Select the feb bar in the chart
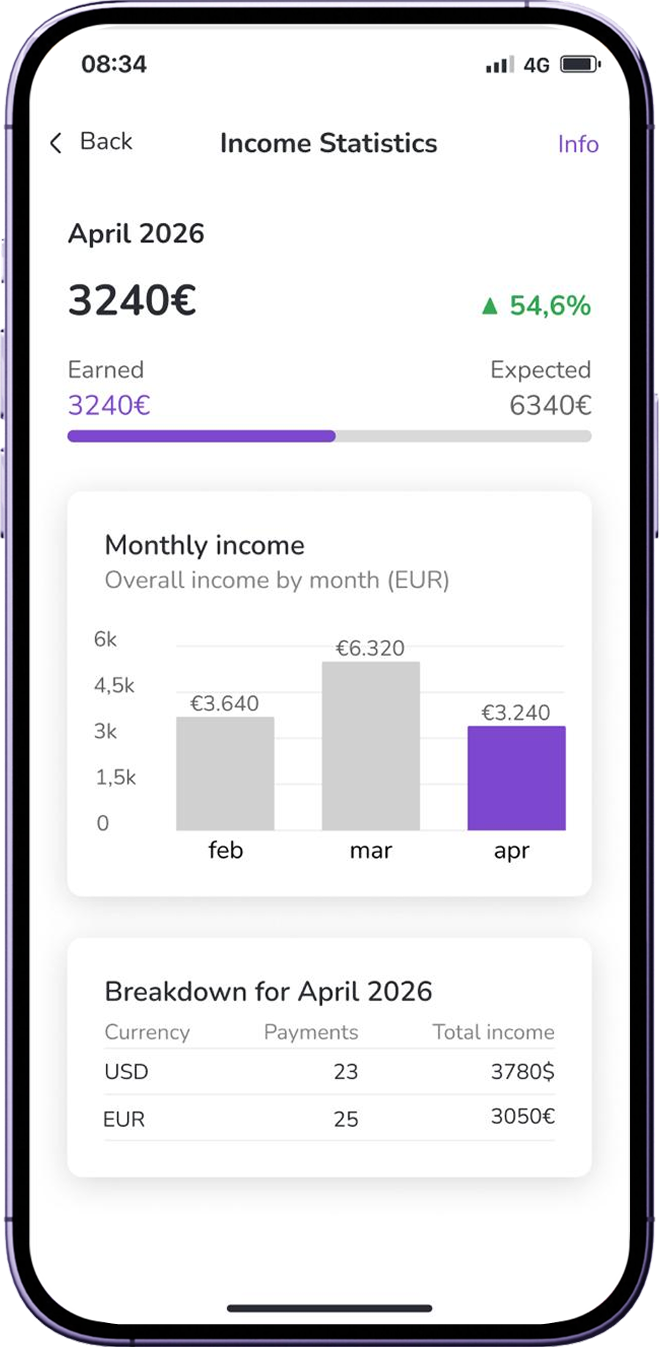The width and height of the screenshot is (660, 1347). [225, 773]
